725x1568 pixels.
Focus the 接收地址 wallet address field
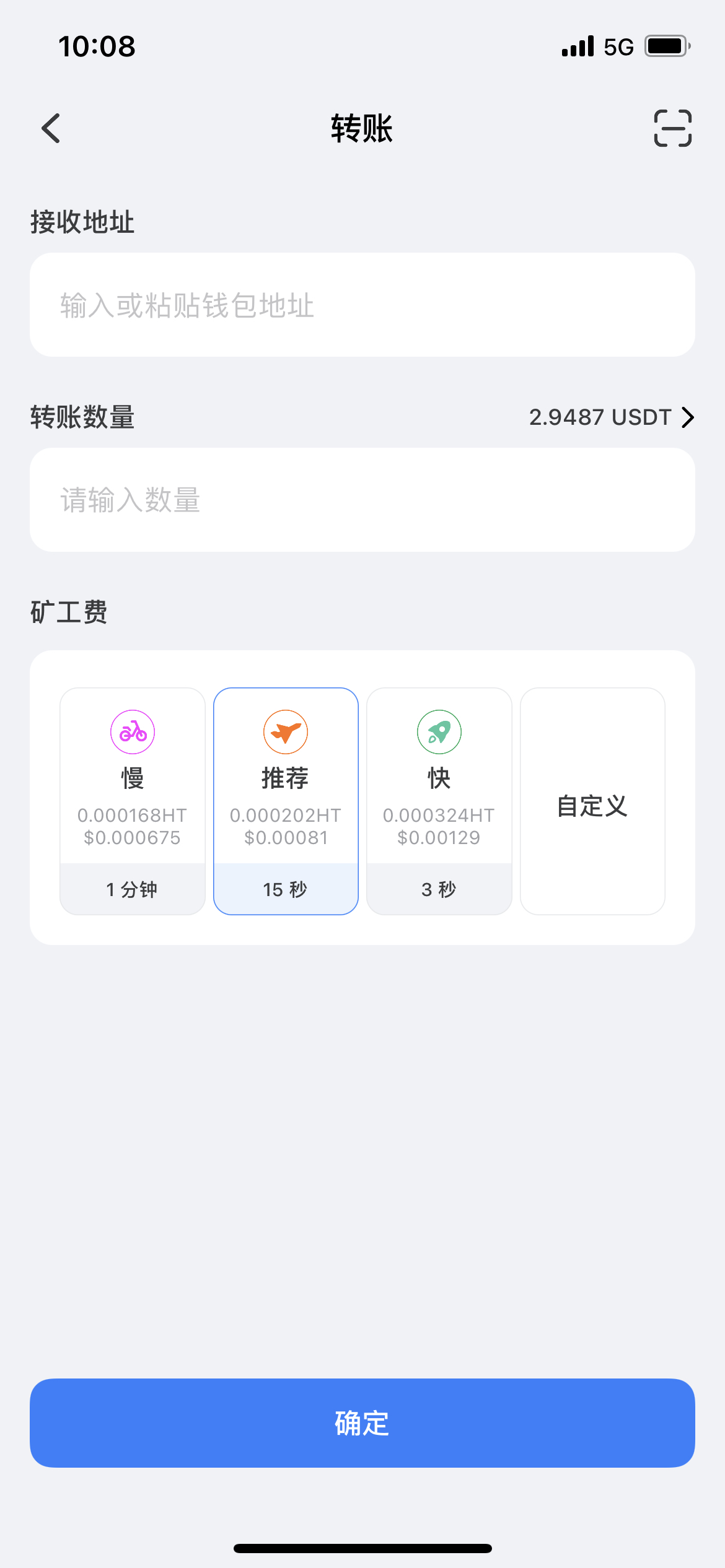(362, 305)
